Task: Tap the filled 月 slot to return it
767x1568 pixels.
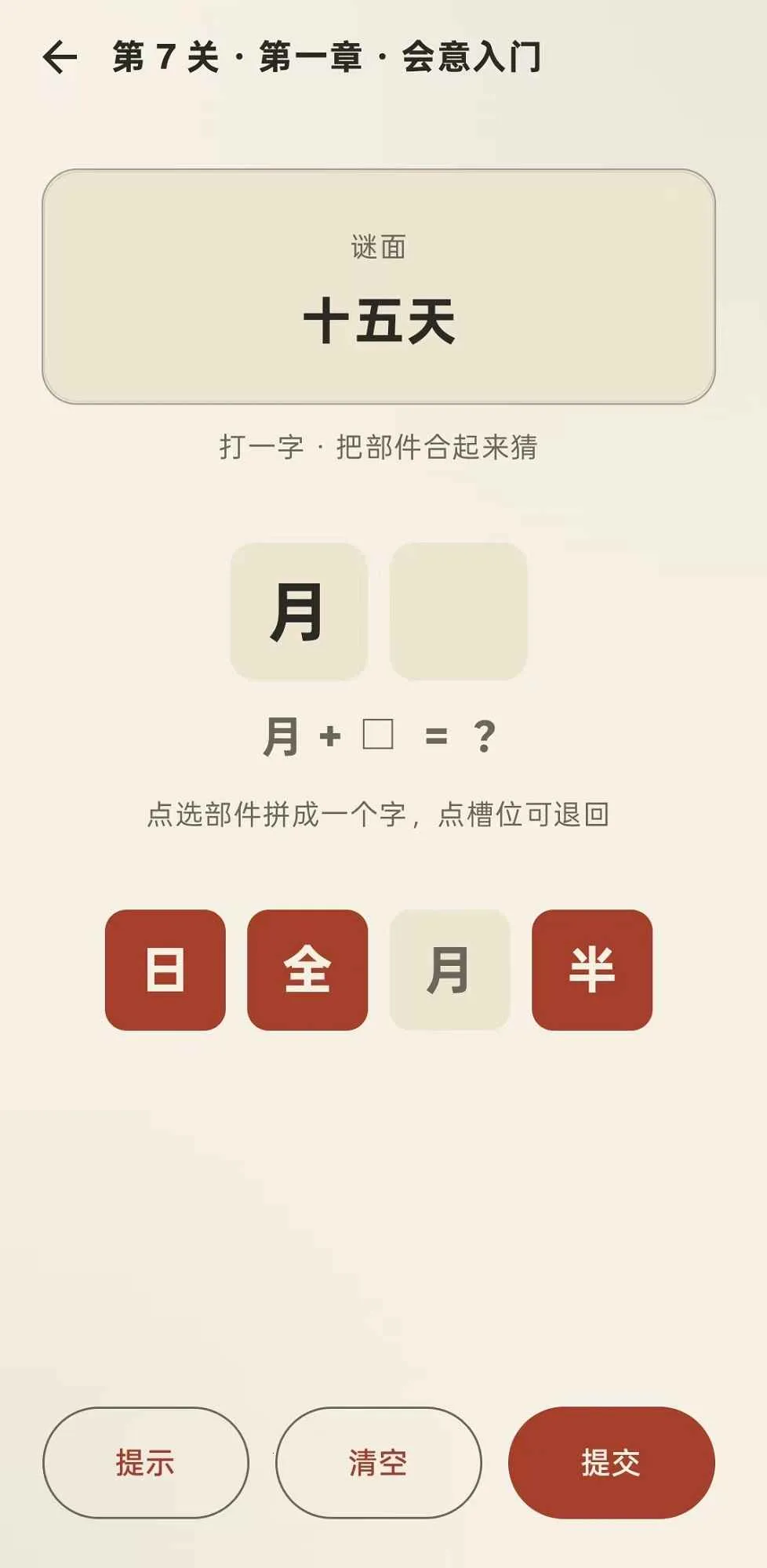Action: (x=299, y=612)
